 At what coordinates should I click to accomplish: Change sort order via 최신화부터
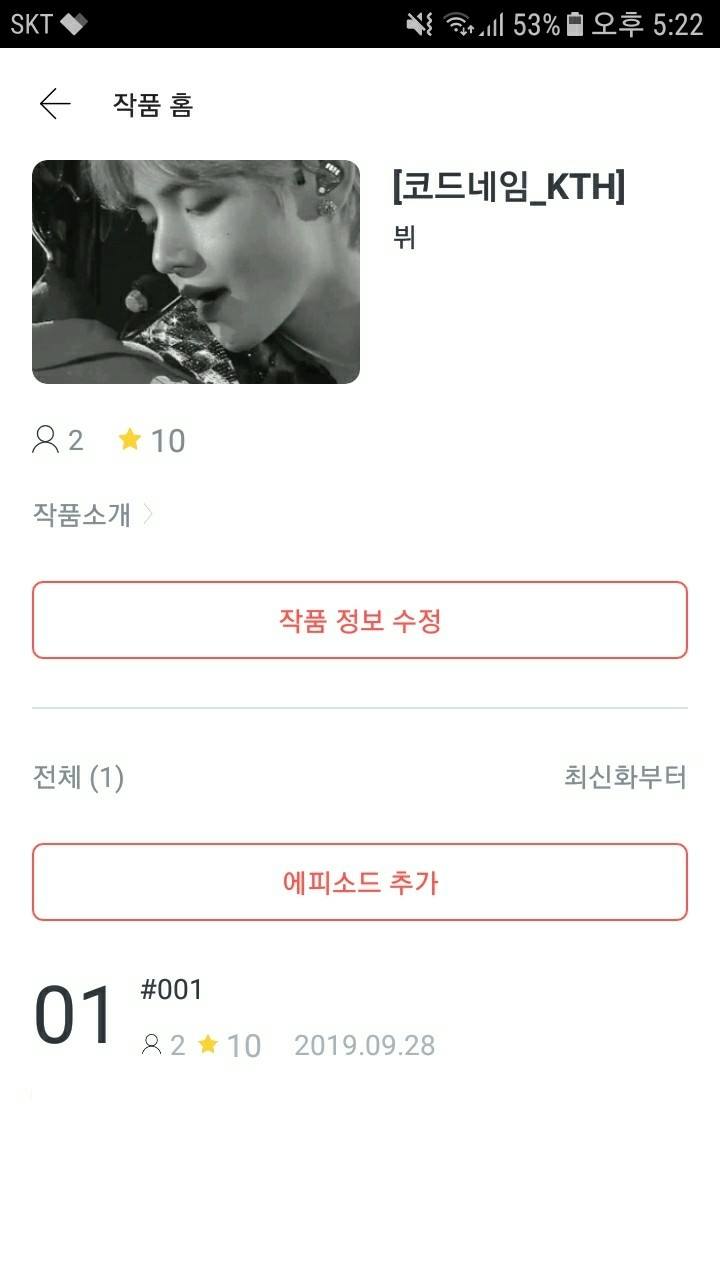point(625,777)
